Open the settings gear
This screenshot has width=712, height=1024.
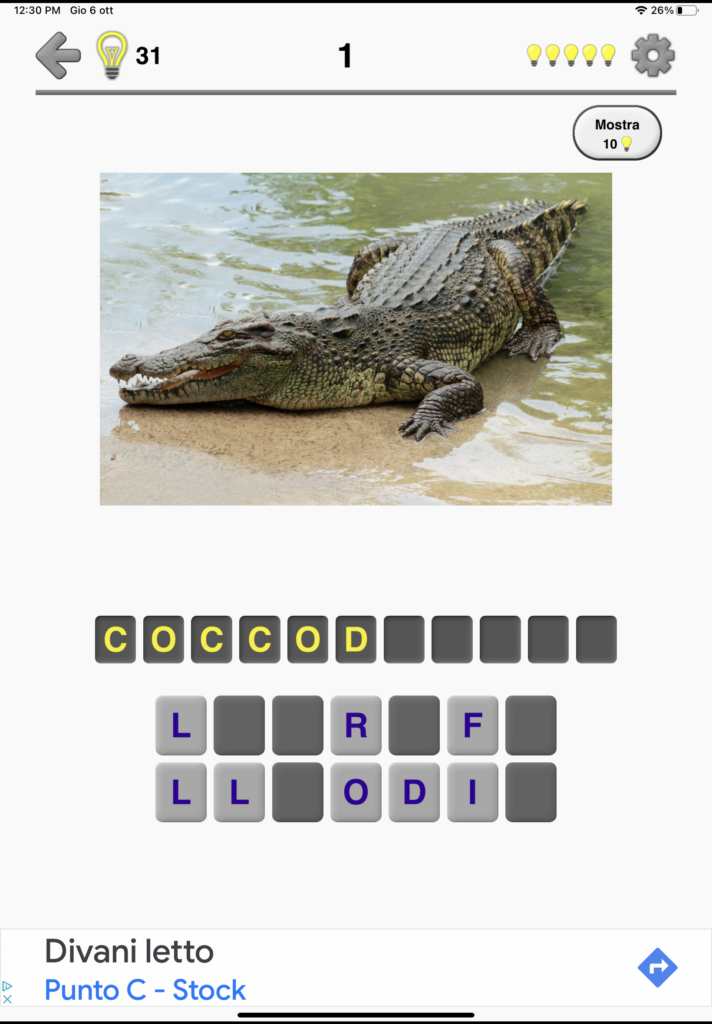(x=653, y=55)
